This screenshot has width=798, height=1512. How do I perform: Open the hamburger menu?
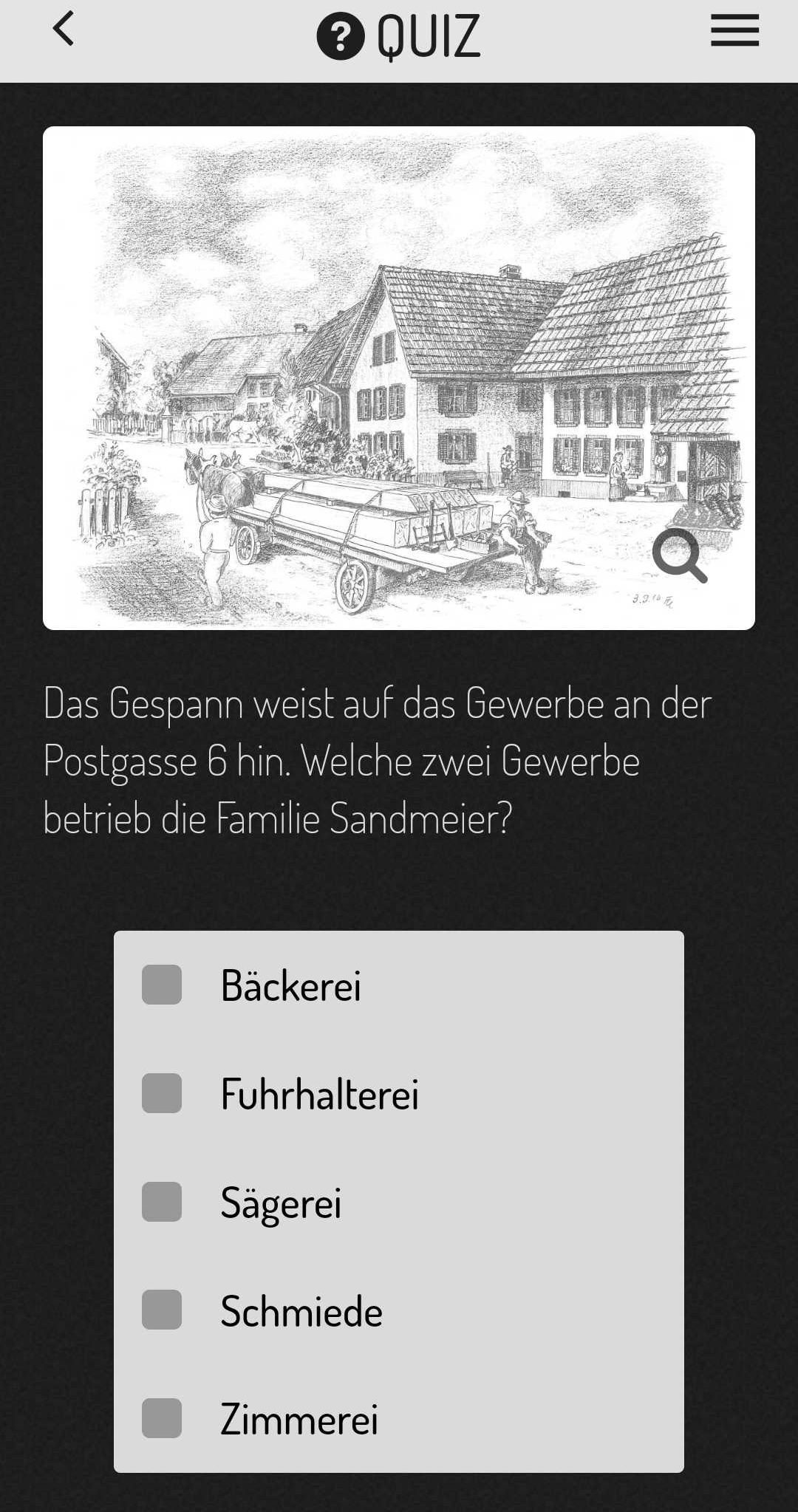(x=734, y=31)
